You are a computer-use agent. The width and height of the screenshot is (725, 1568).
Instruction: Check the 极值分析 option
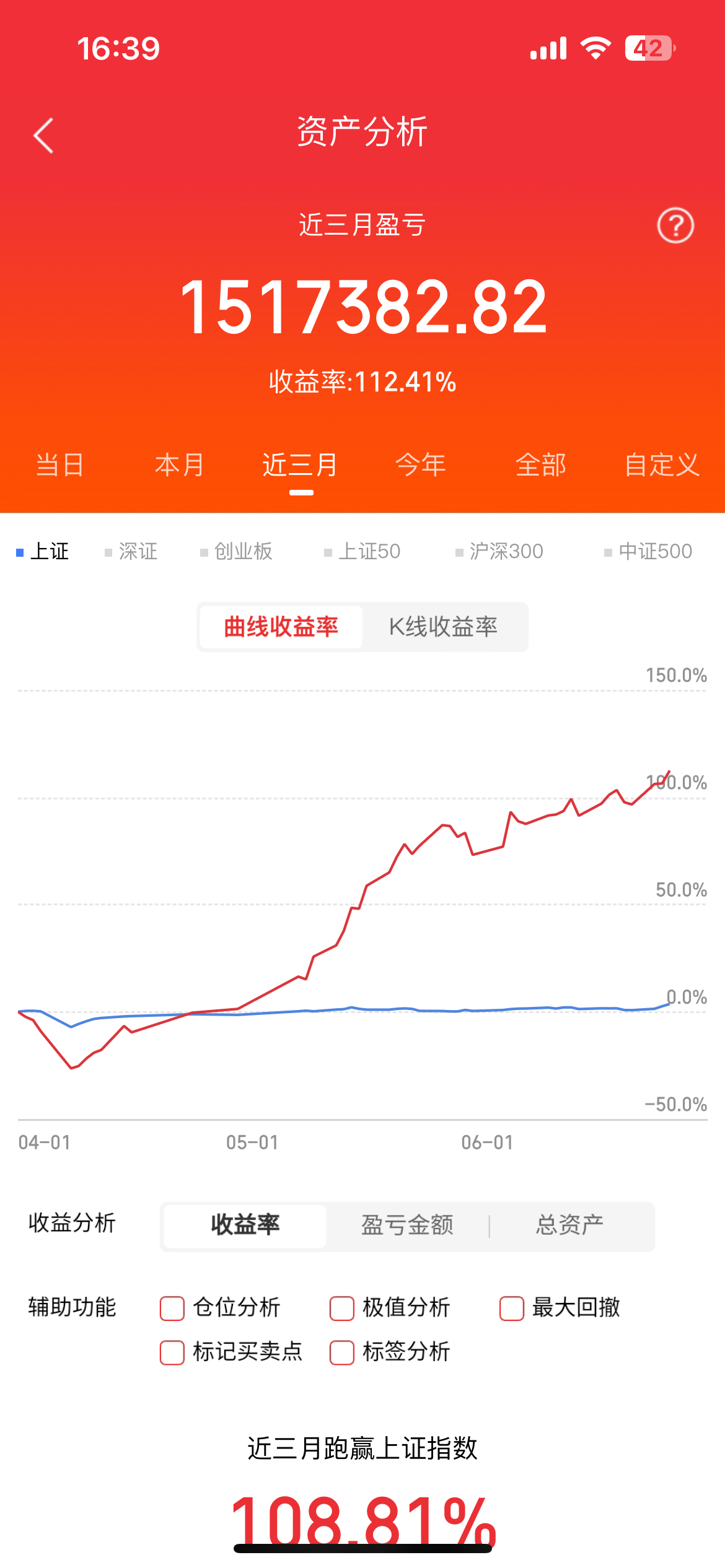(x=342, y=1308)
